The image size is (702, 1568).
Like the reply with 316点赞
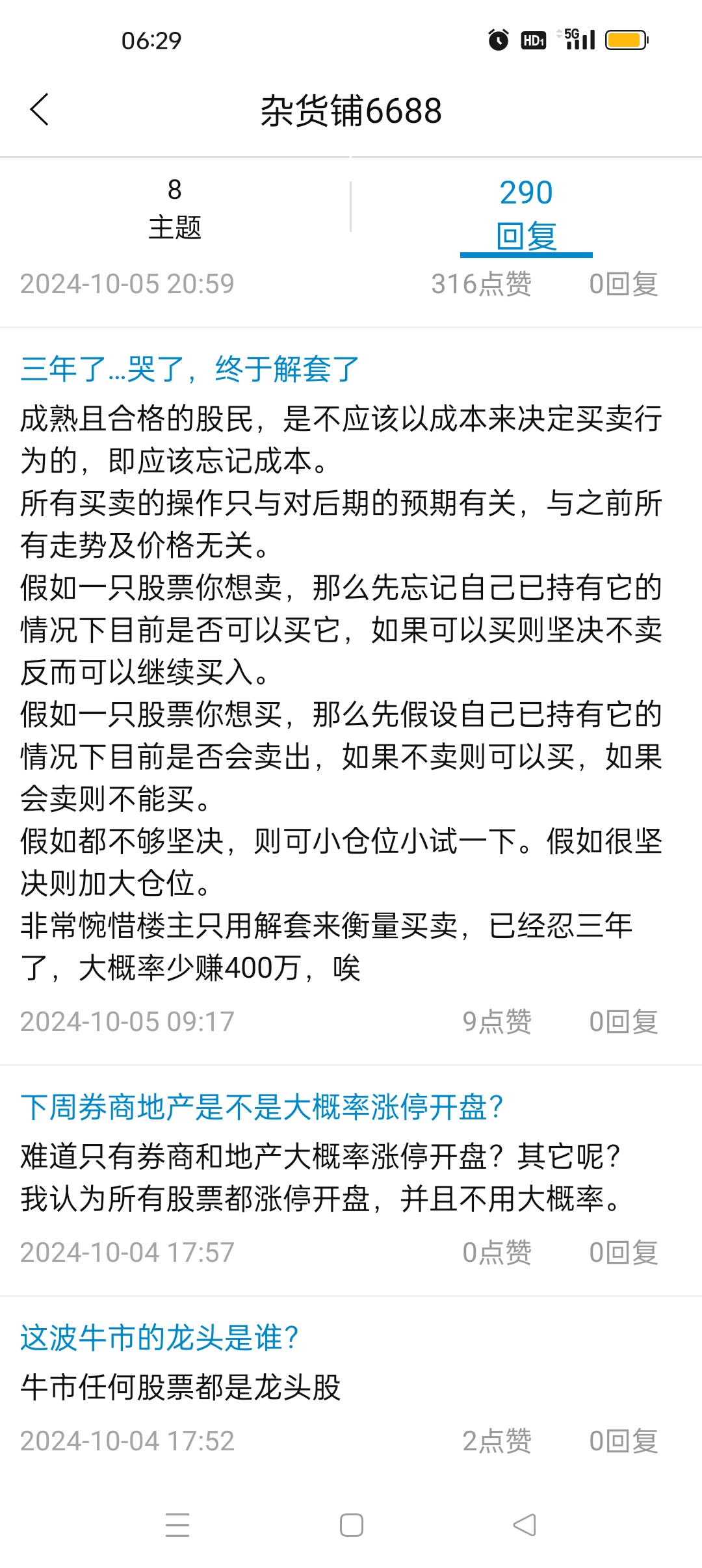[x=481, y=283]
